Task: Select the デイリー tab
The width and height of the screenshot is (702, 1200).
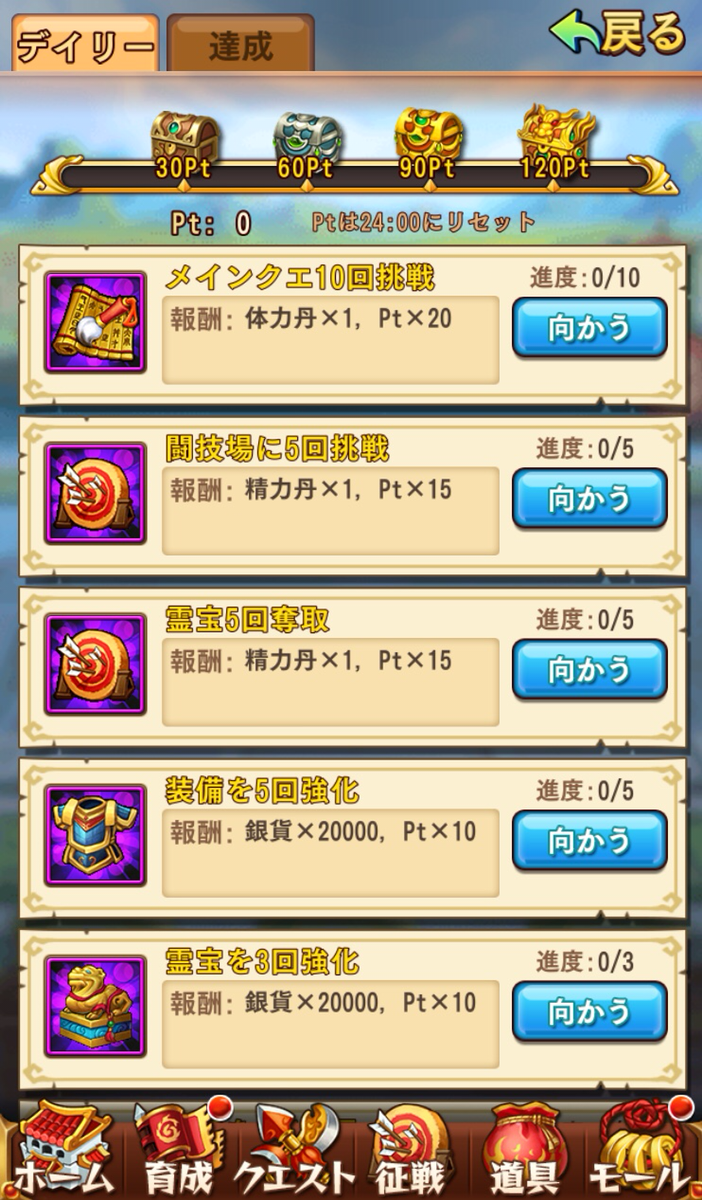Action: (86, 44)
